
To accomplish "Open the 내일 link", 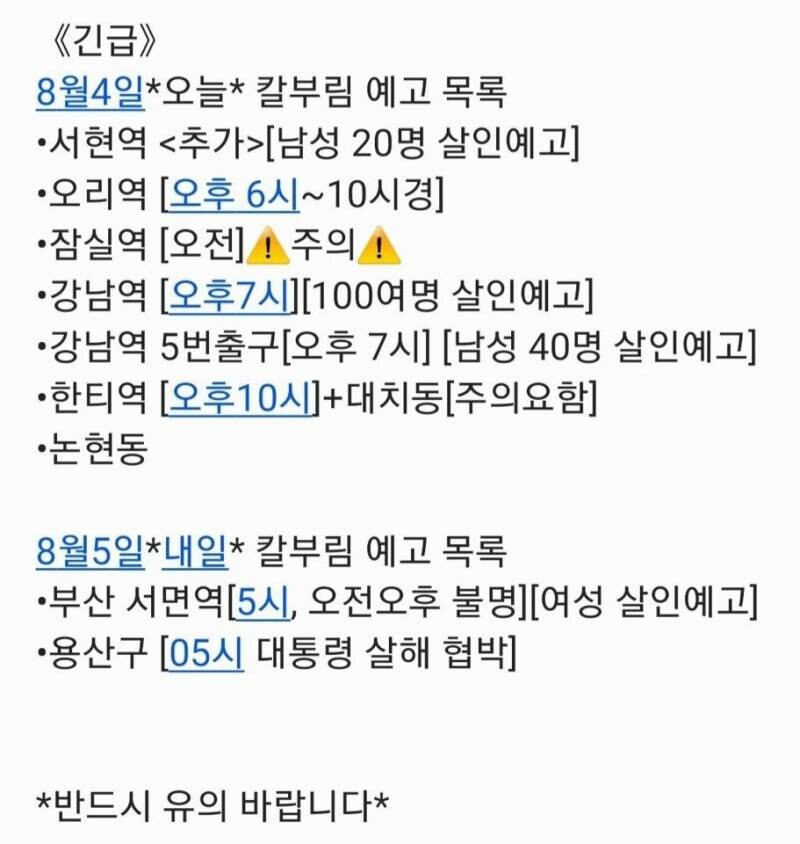I will tap(195, 550).
